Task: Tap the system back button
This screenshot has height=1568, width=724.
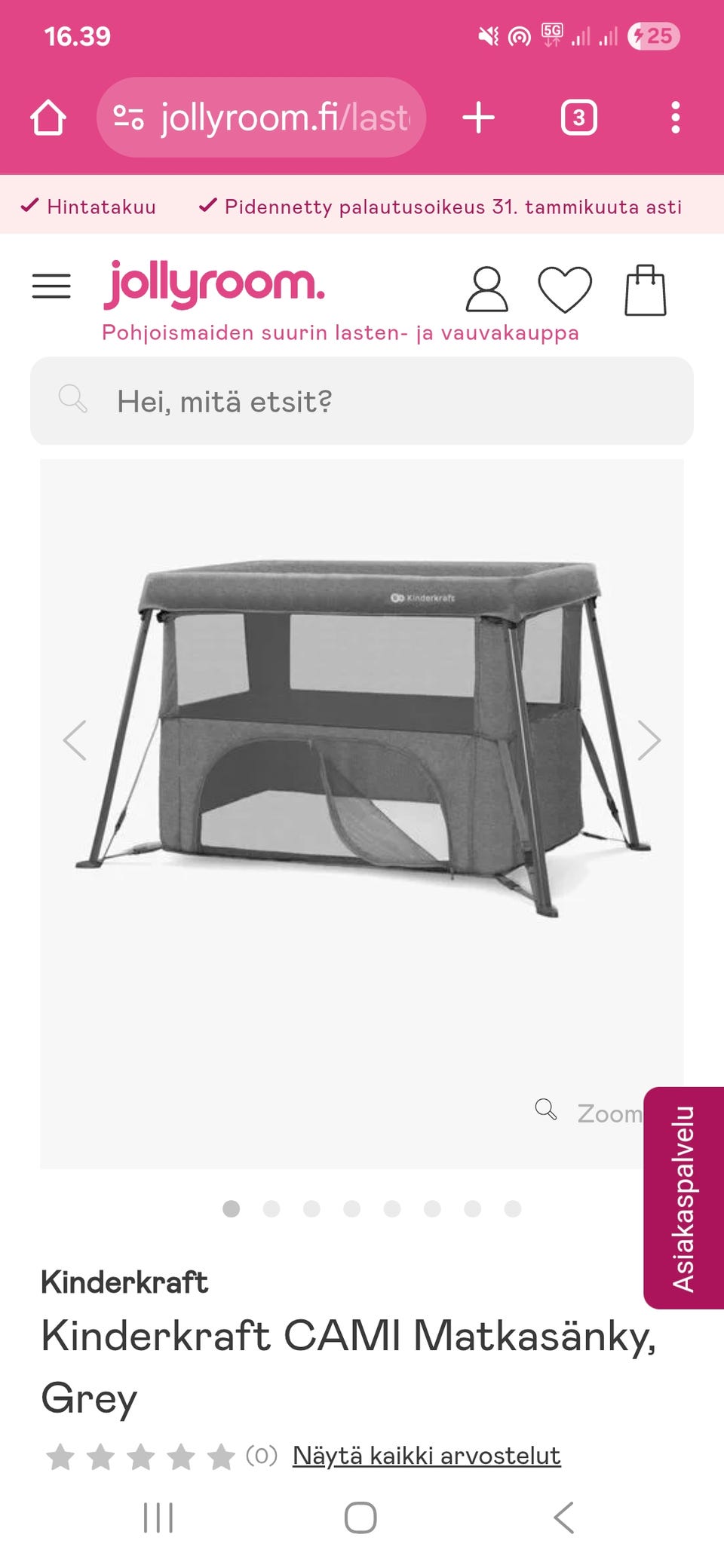Action: tap(564, 1517)
